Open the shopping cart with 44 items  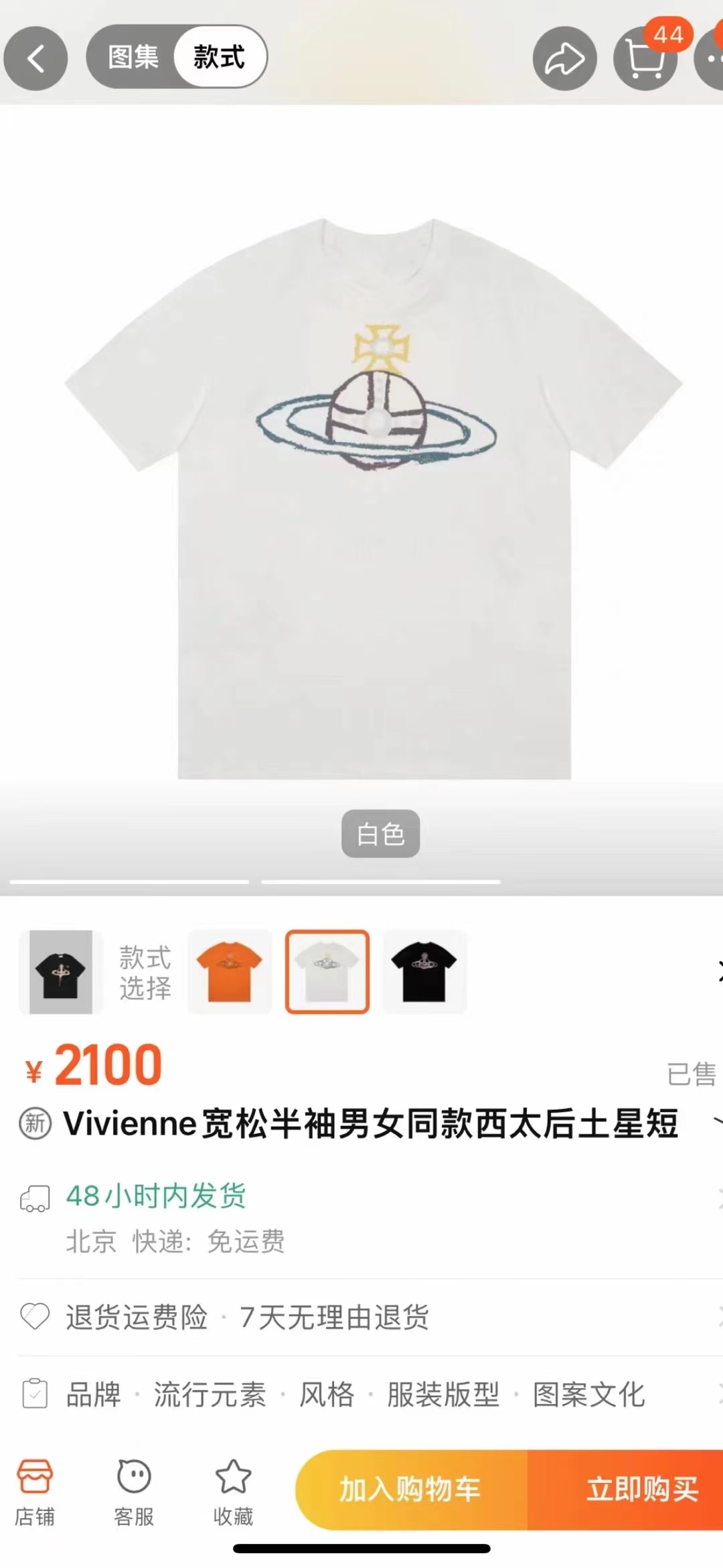tap(645, 59)
